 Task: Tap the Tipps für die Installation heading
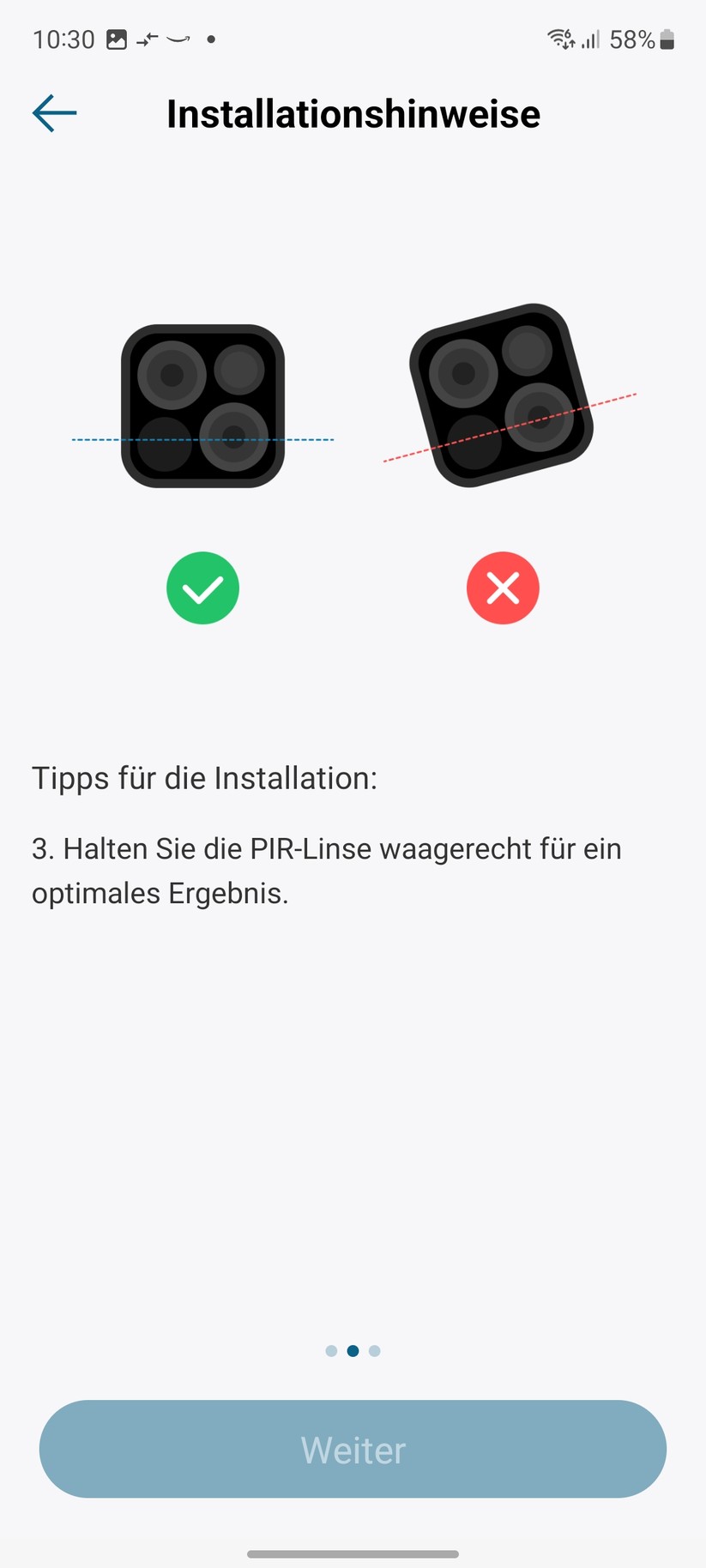coord(202,778)
